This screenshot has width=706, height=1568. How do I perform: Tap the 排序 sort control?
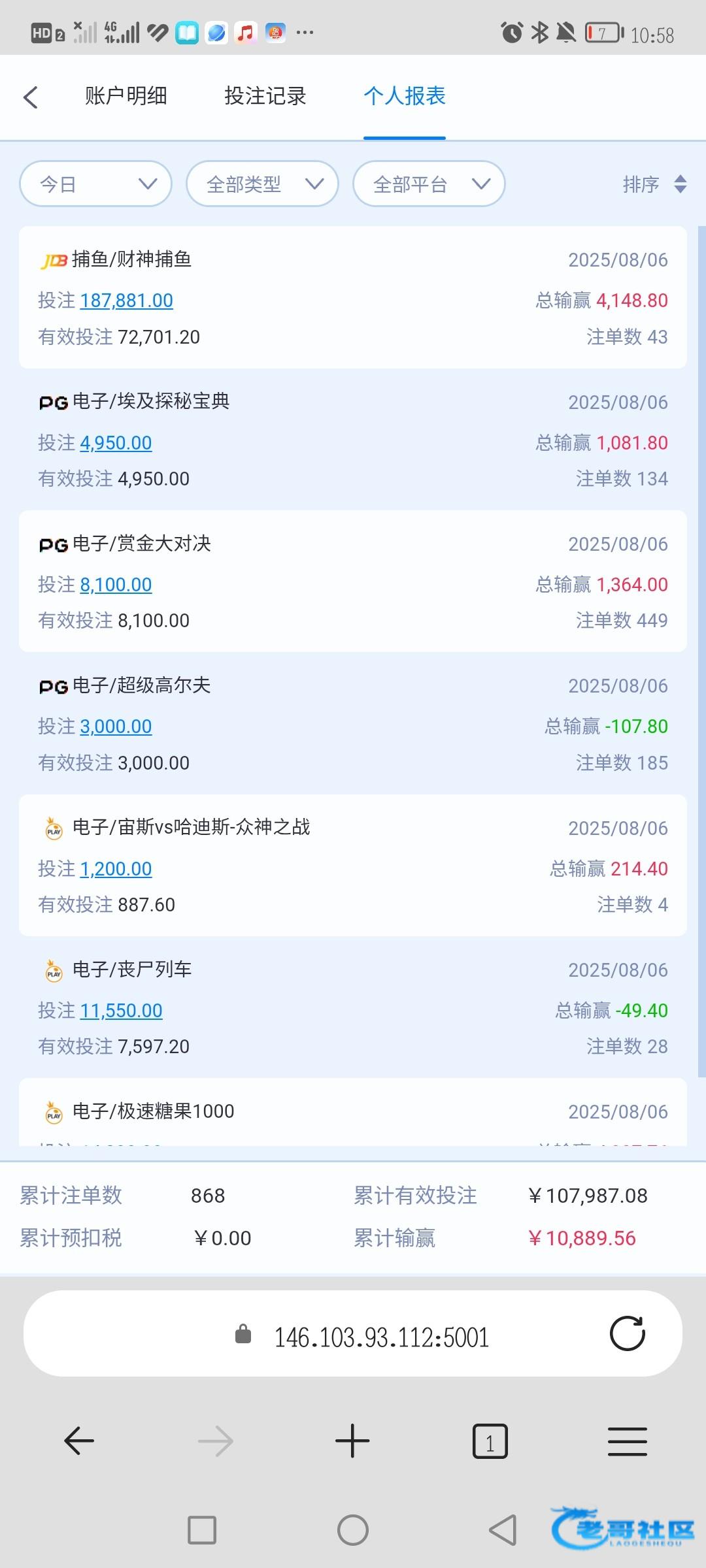point(654,184)
